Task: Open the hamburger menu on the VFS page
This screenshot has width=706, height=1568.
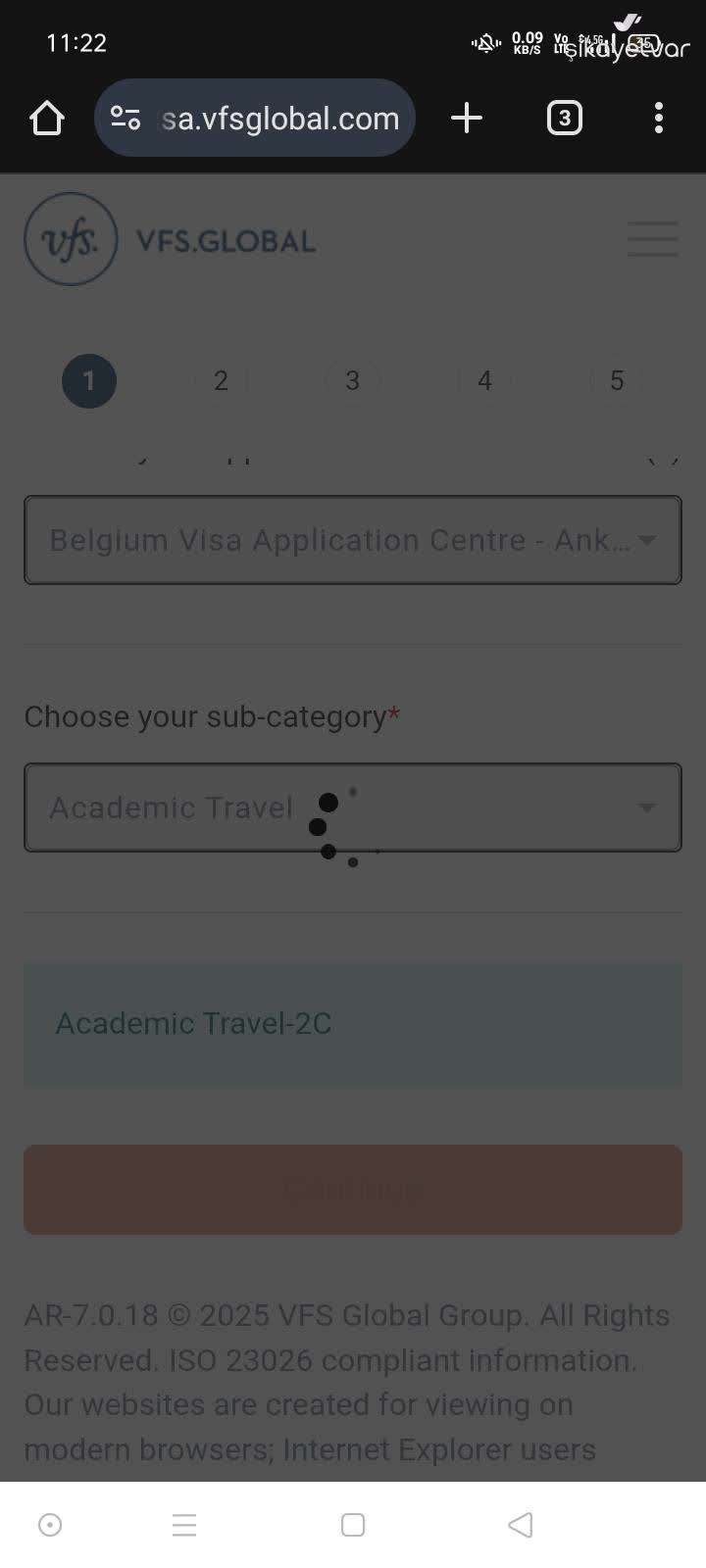Action: [x=652, y=238]
